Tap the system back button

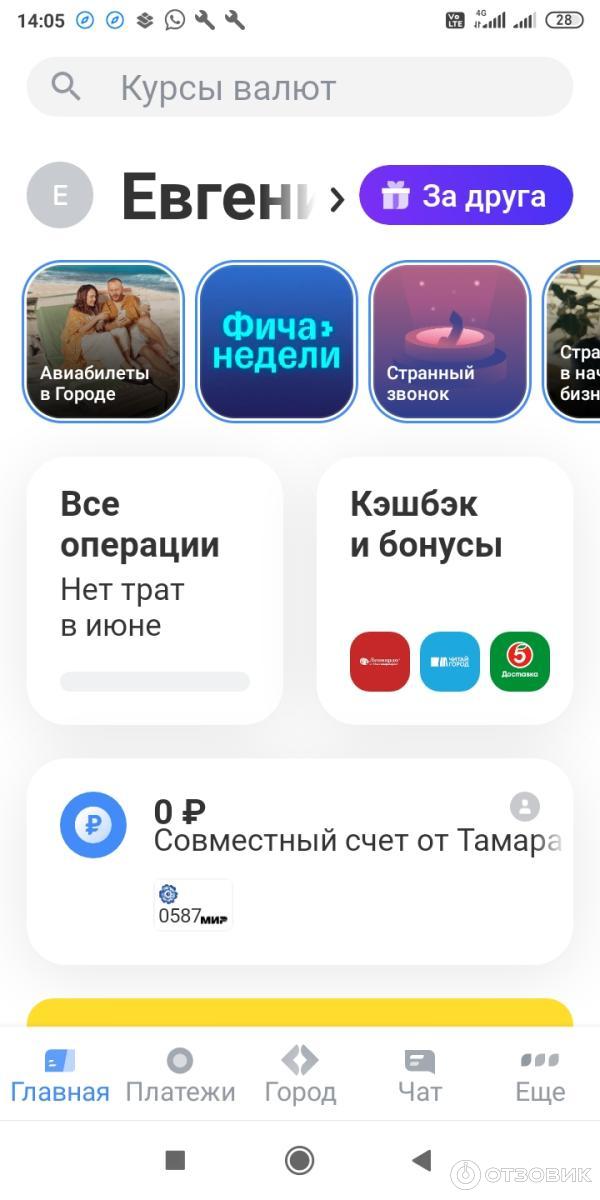(421, 1160)
